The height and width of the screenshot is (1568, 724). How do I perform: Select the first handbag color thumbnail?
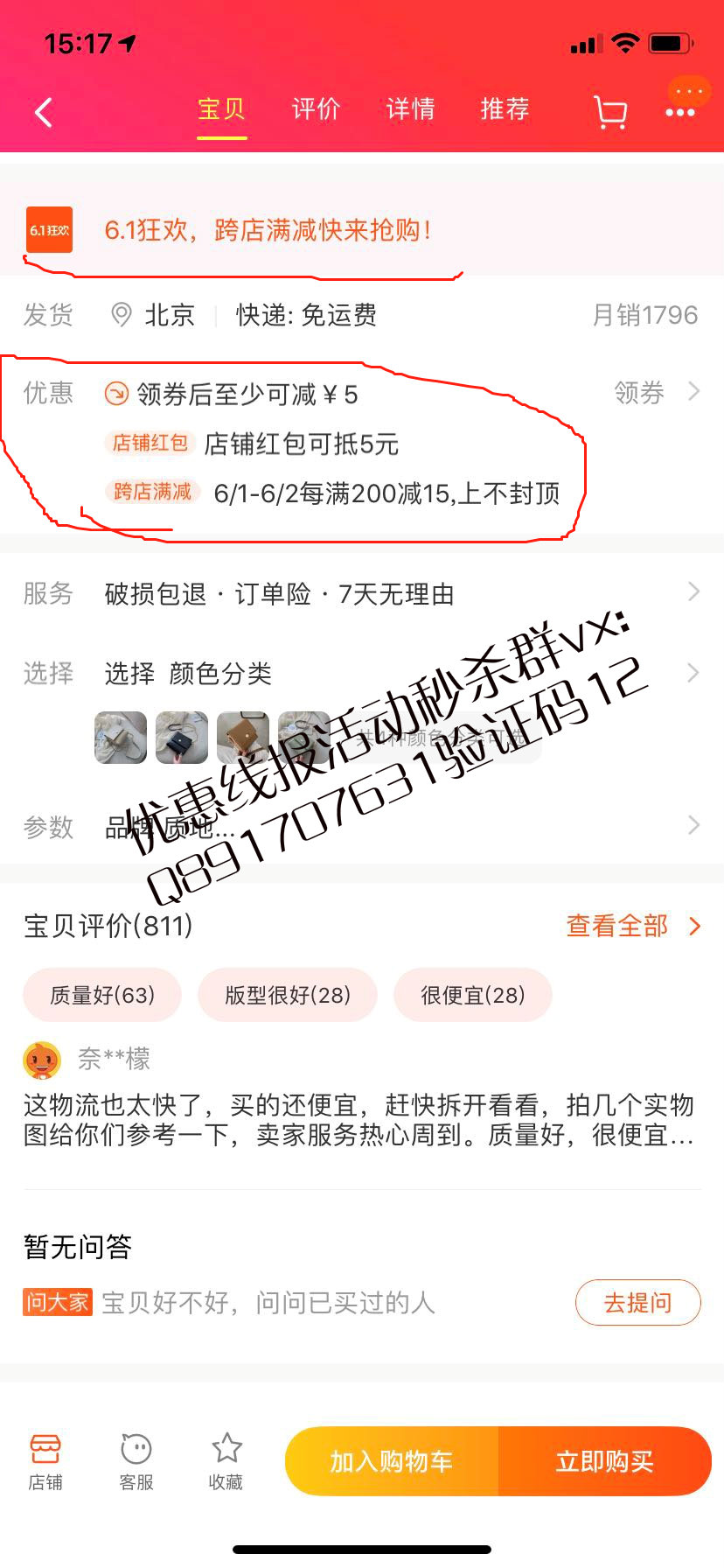[x=119, y=738]
